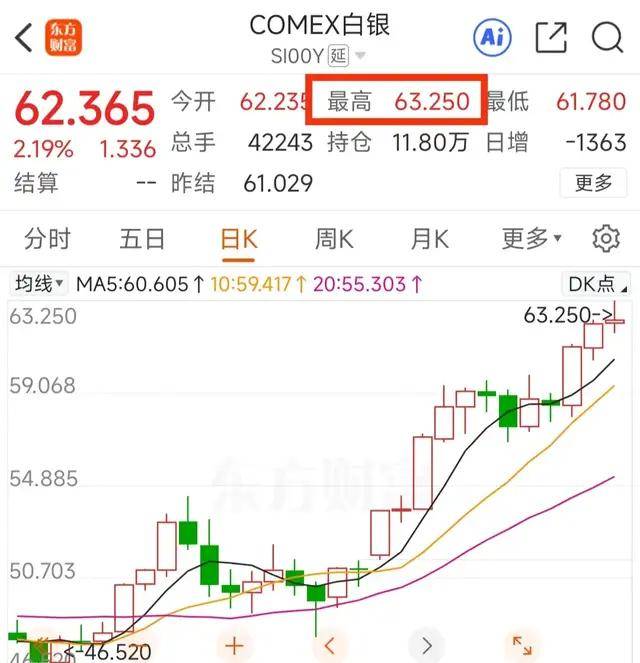640x663 pixels.
Task: Zoom in the K-line chart with plus
Action: coord(234,644)
